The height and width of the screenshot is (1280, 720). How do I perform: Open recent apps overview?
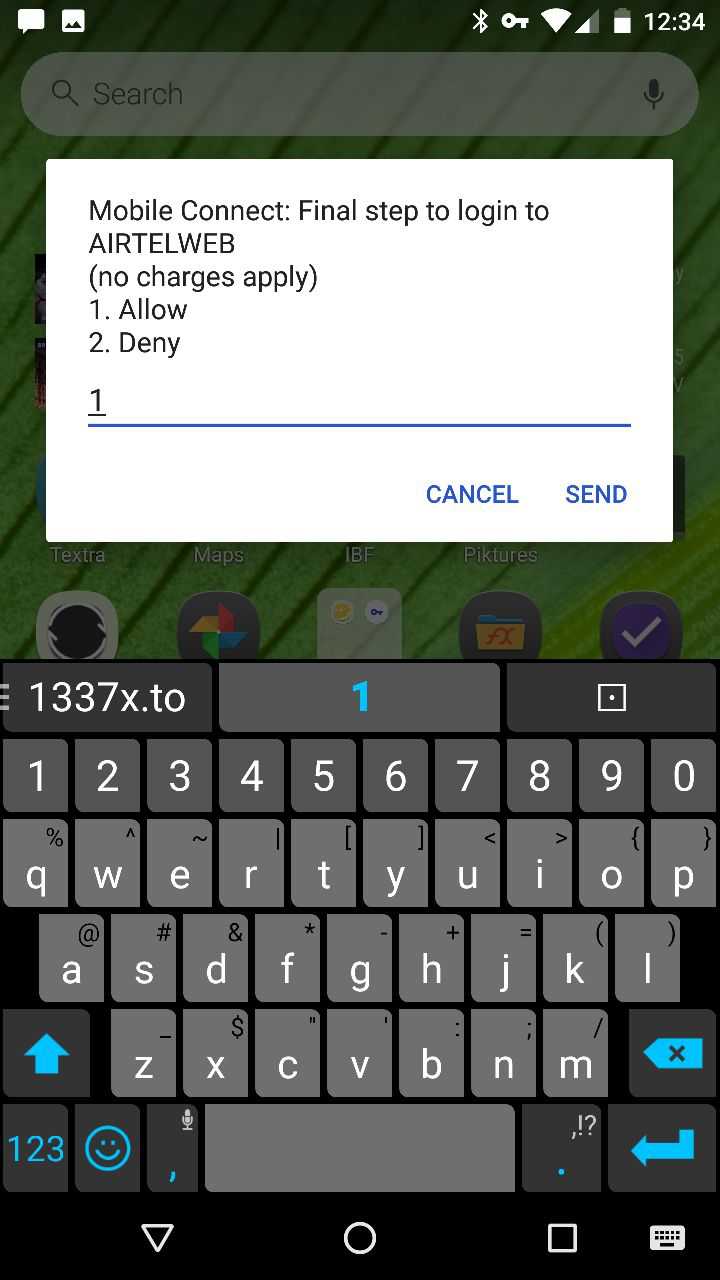click(562, 1238)
